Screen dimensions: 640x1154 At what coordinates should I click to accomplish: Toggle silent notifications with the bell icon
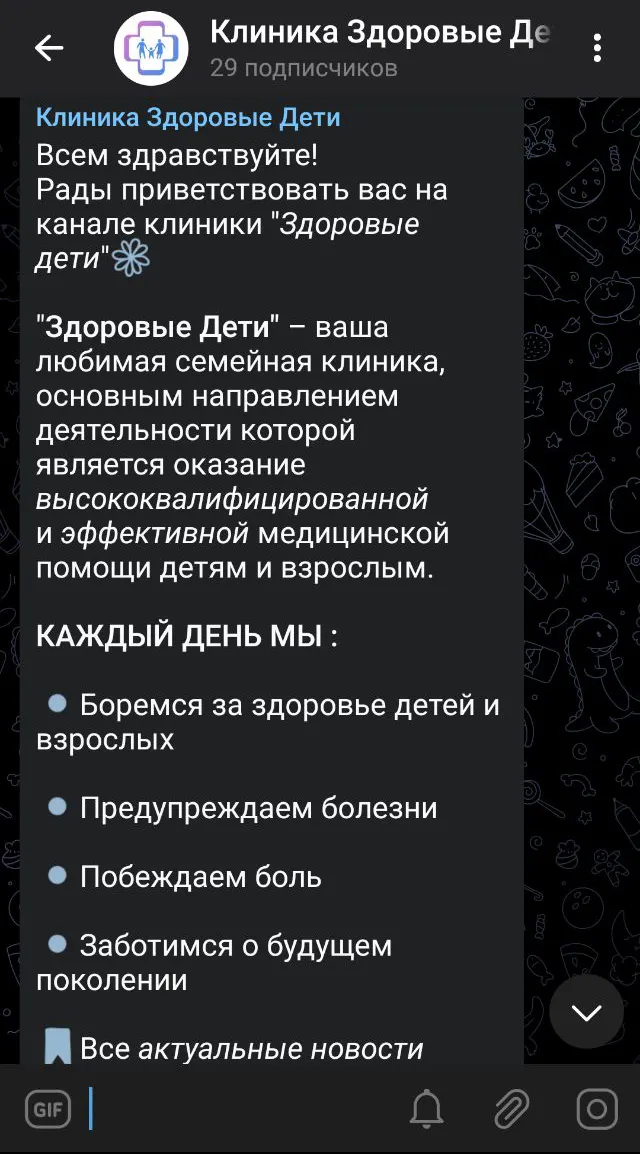point(427,1108)
